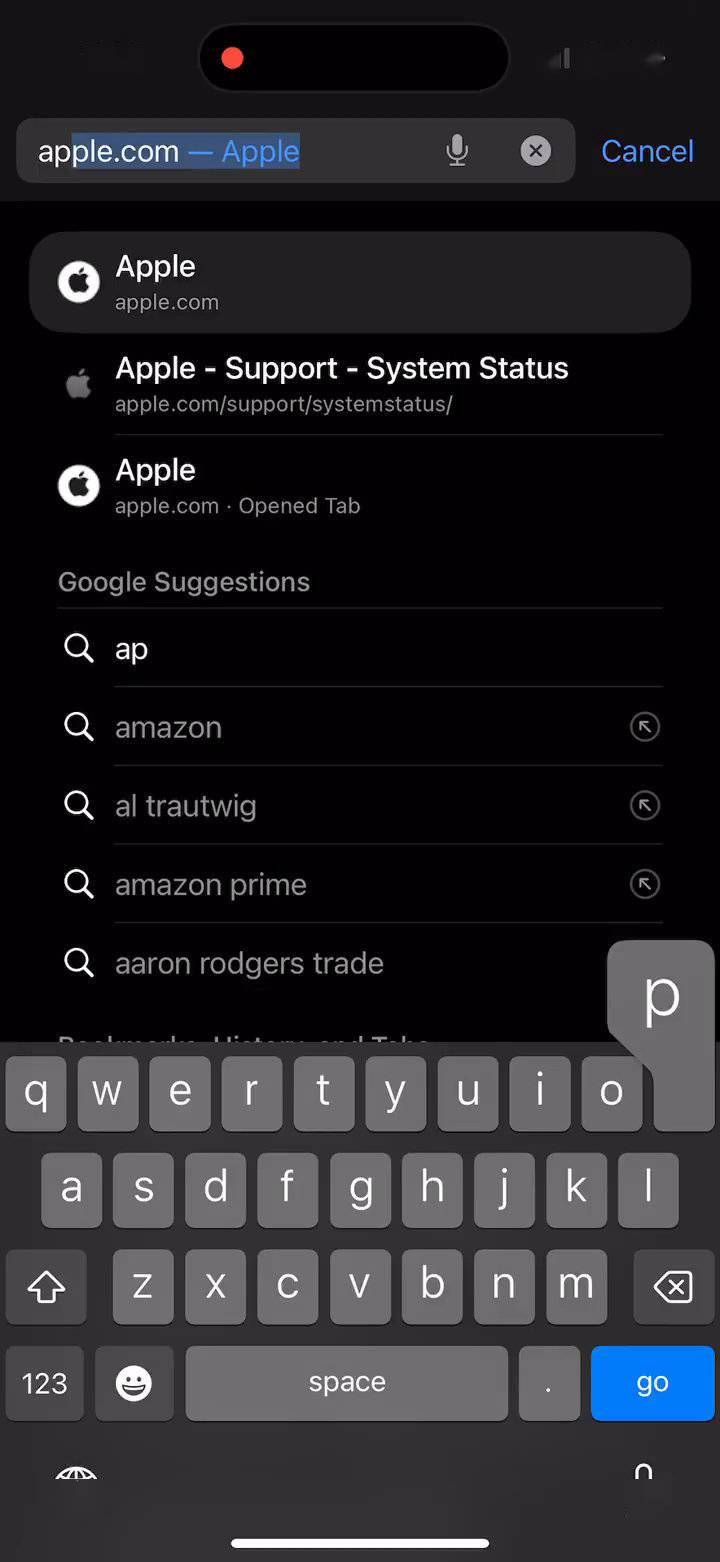
Task: Open the emoji keyboard
Action: 134,1383
